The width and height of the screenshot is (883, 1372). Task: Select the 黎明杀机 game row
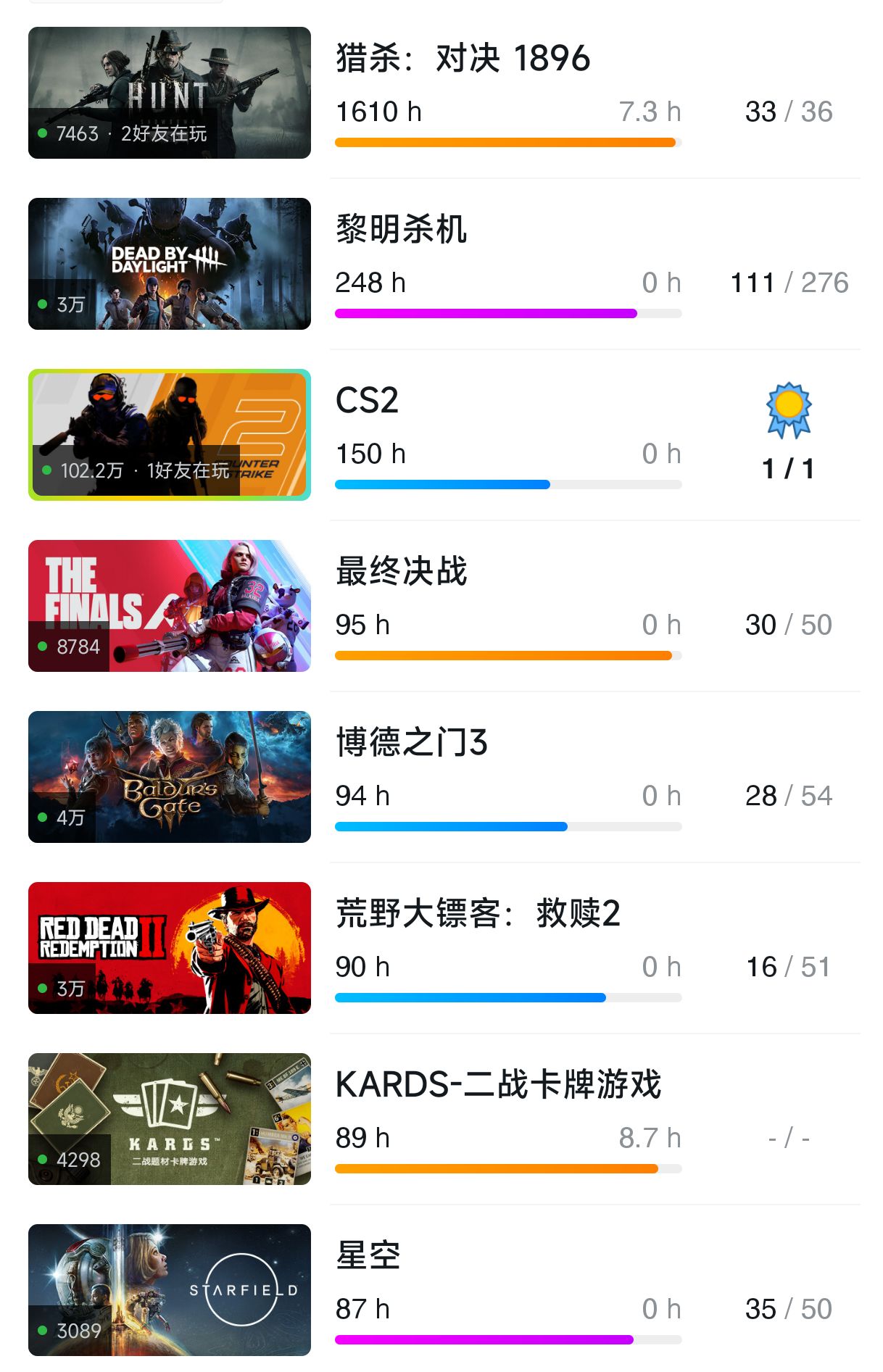coord(401,230)
